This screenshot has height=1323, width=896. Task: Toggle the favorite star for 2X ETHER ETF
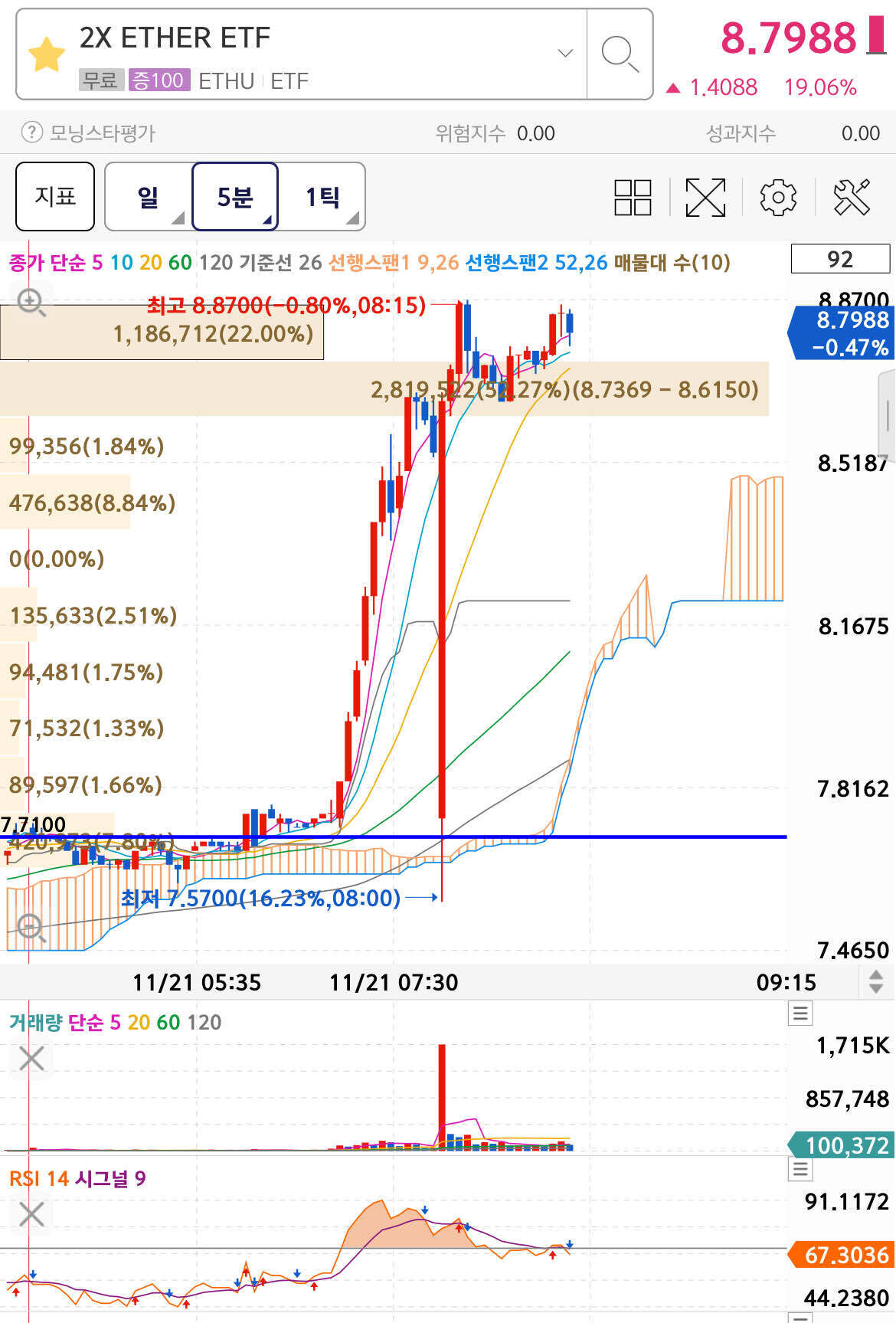click(47, 55)
